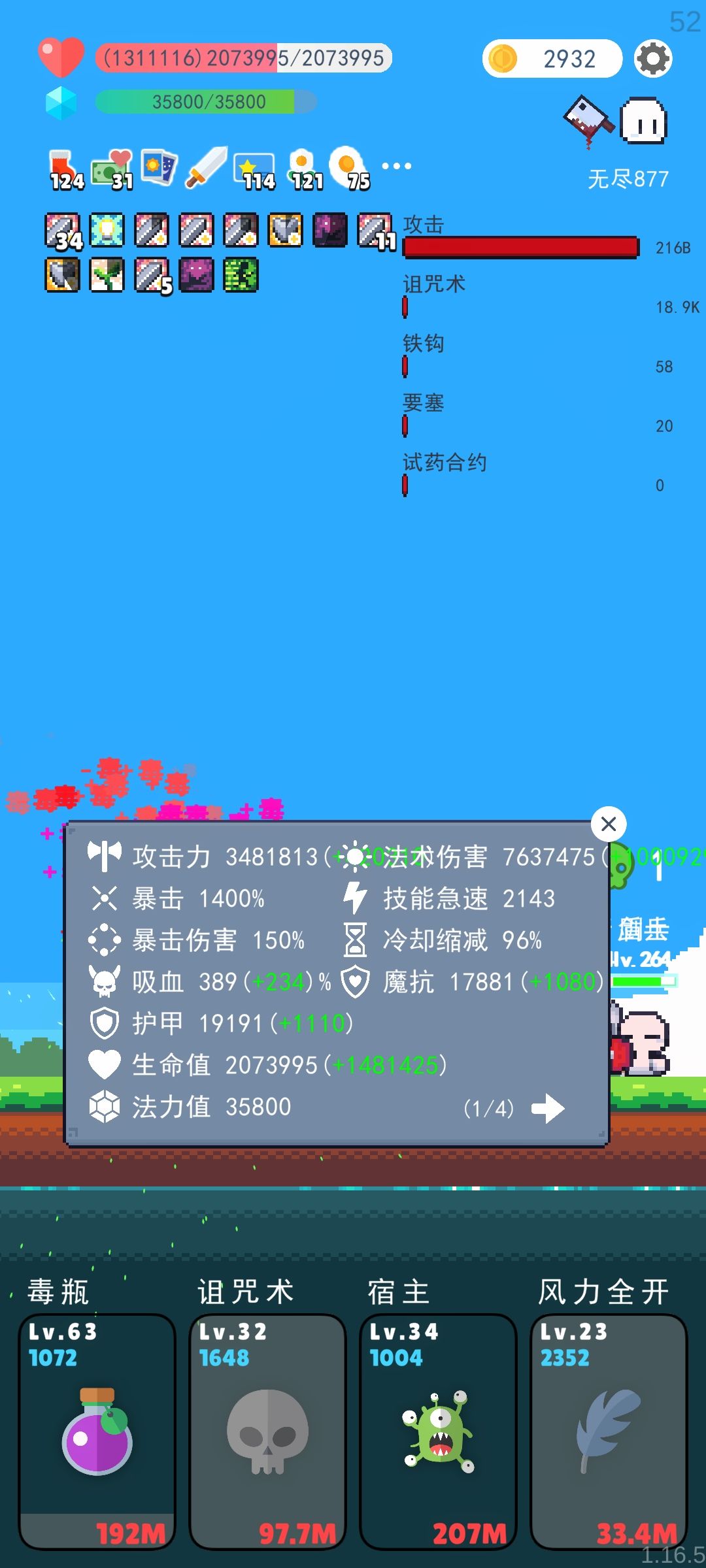Activate the 宿主 green monster skill
The height and width of the screenshot is (1568, 706).
437,1431
